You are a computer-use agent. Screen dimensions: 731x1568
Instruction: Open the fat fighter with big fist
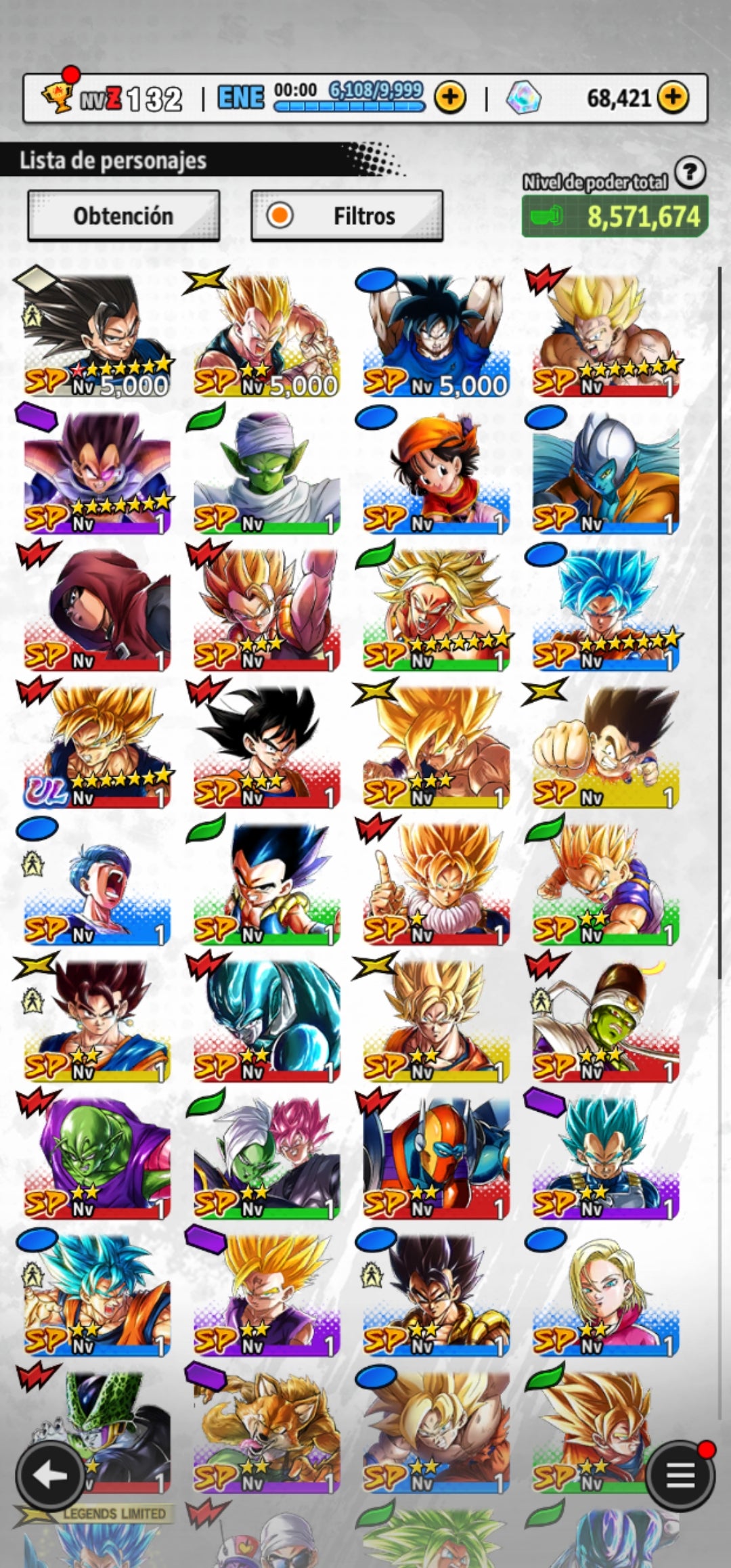[605, 746]
